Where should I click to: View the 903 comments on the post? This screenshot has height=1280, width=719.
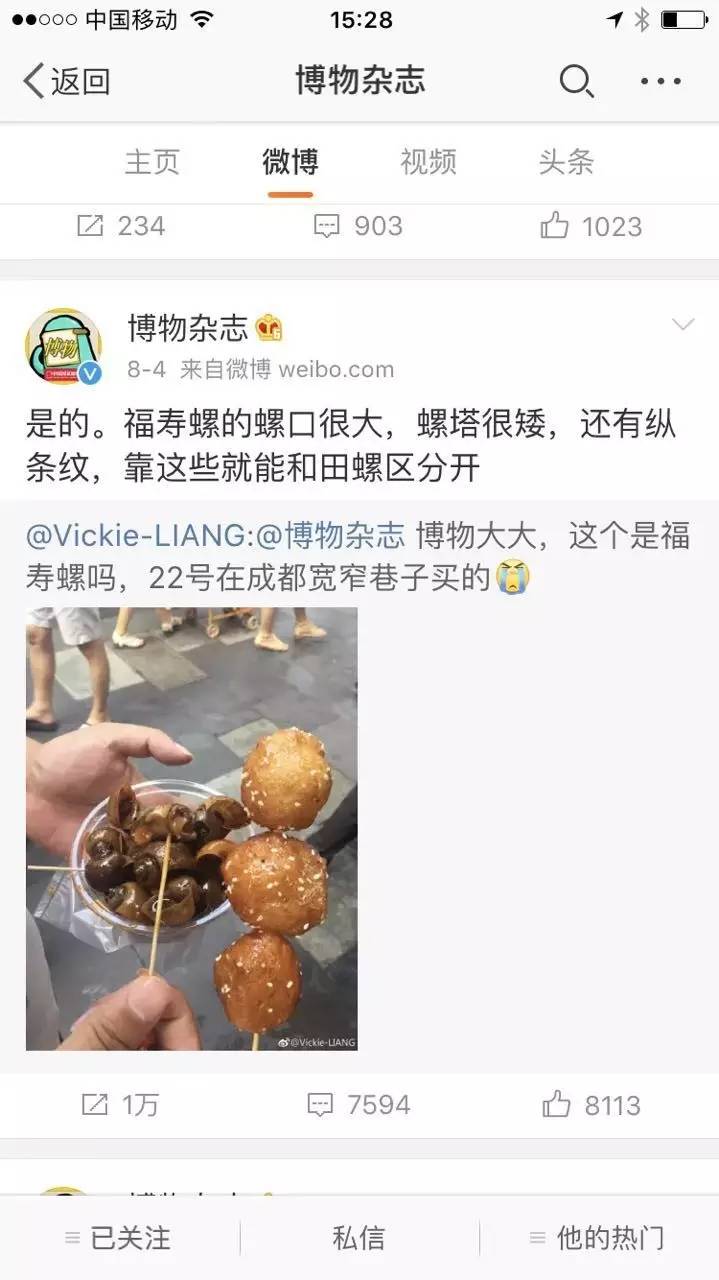click(x=358, y=226)
